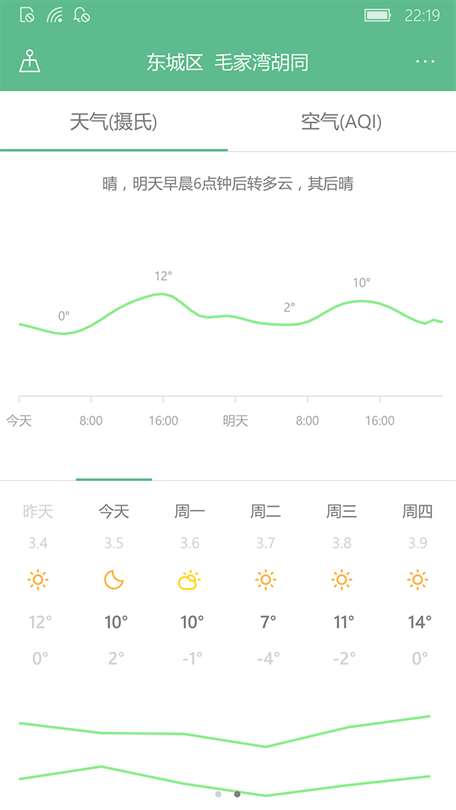Open the three-dot overflow menu
The height and width of the screenshot is (810, 456).
pyautogui.click(x=425, y=61)
